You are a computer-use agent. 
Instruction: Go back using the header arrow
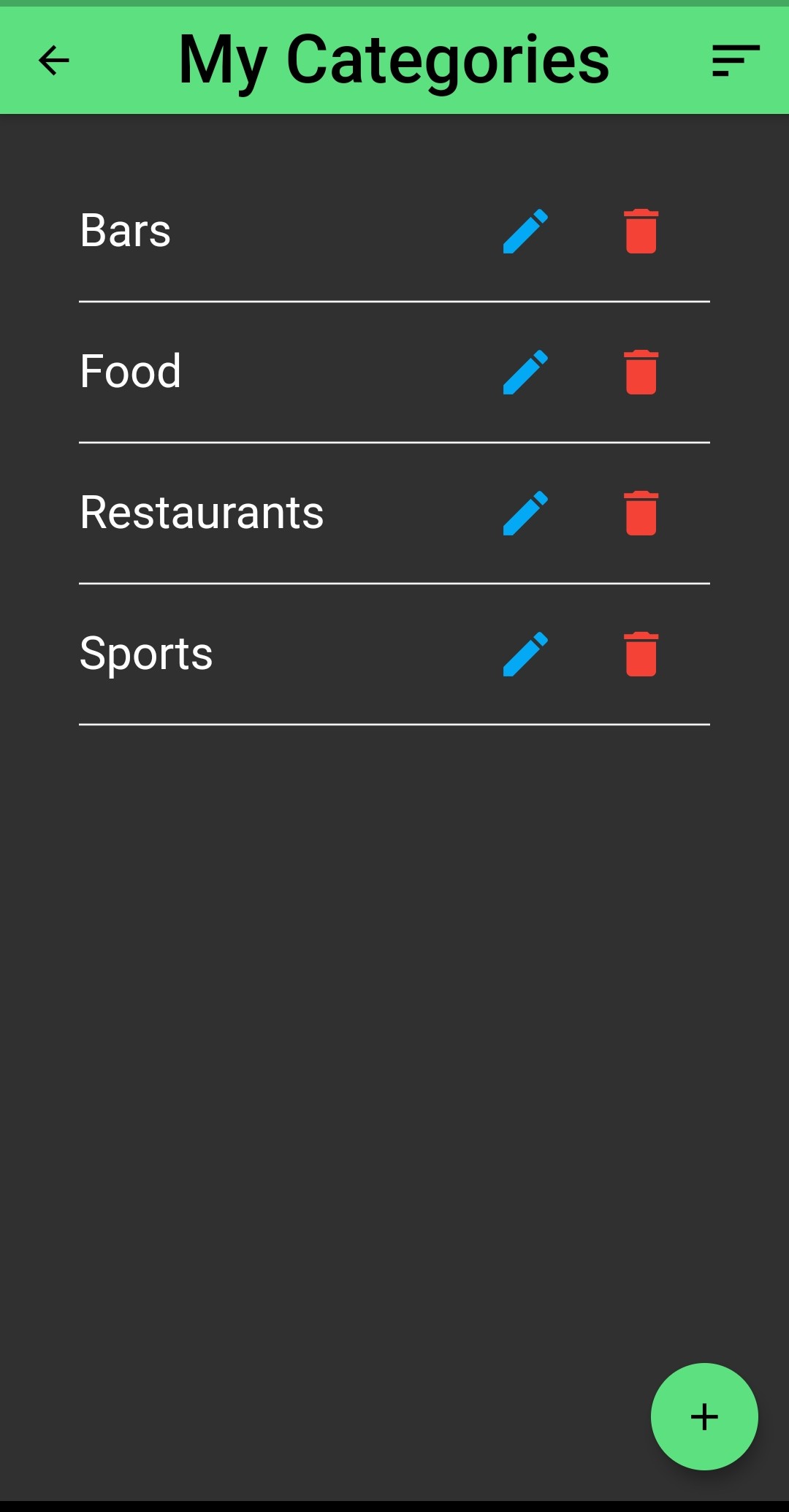(x=54, y=61)
